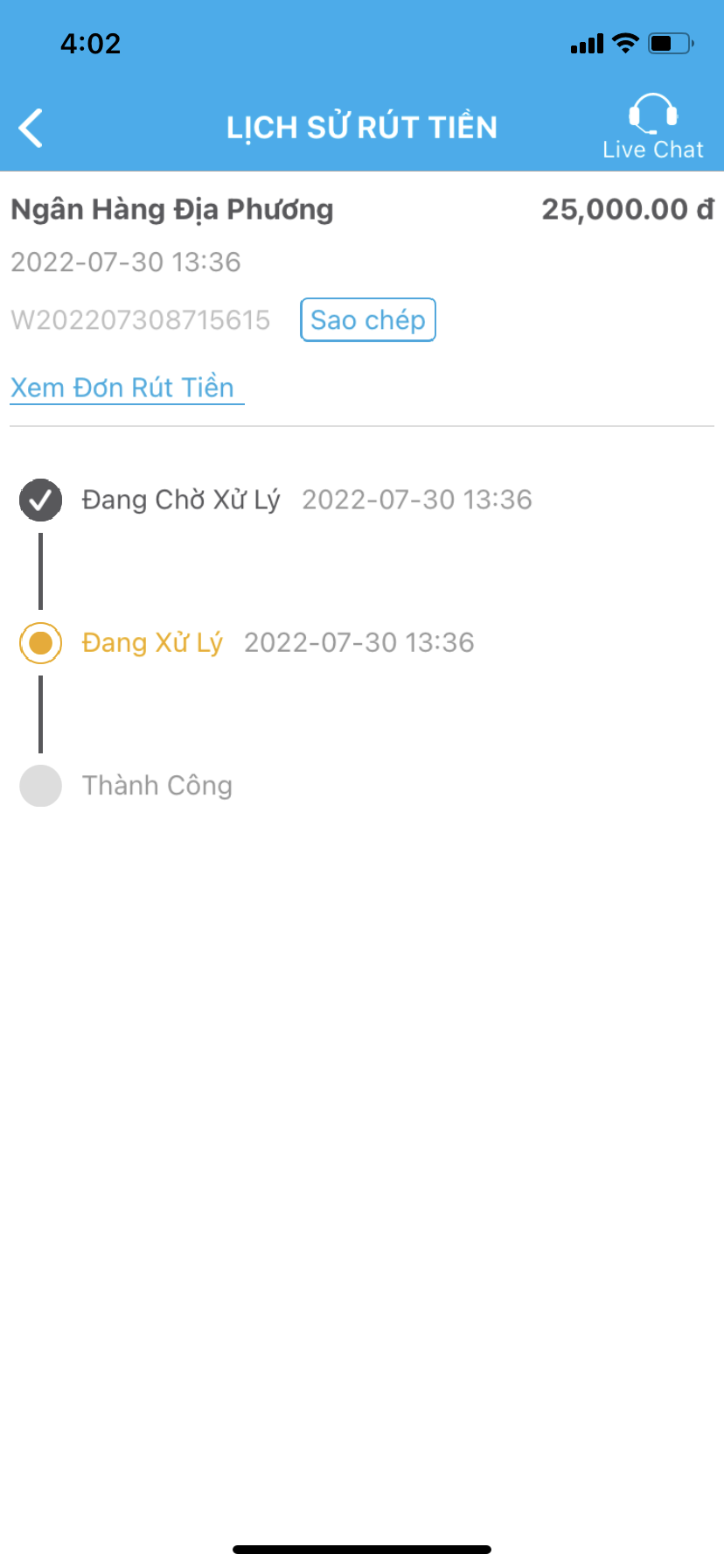
Task: Toggle the current Đang Xử Lý progress indicator
Action: [40, 643]
